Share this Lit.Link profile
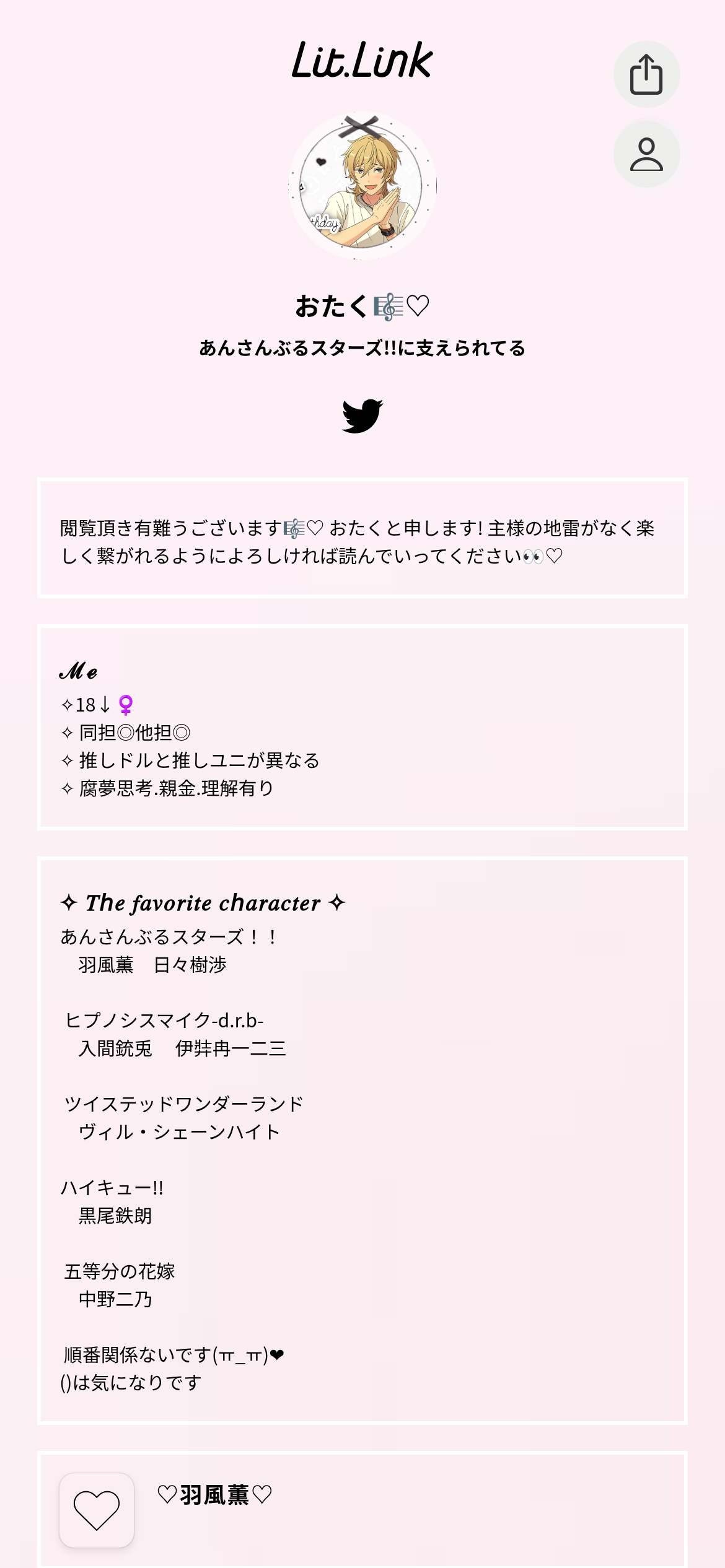 coord(646,74)
